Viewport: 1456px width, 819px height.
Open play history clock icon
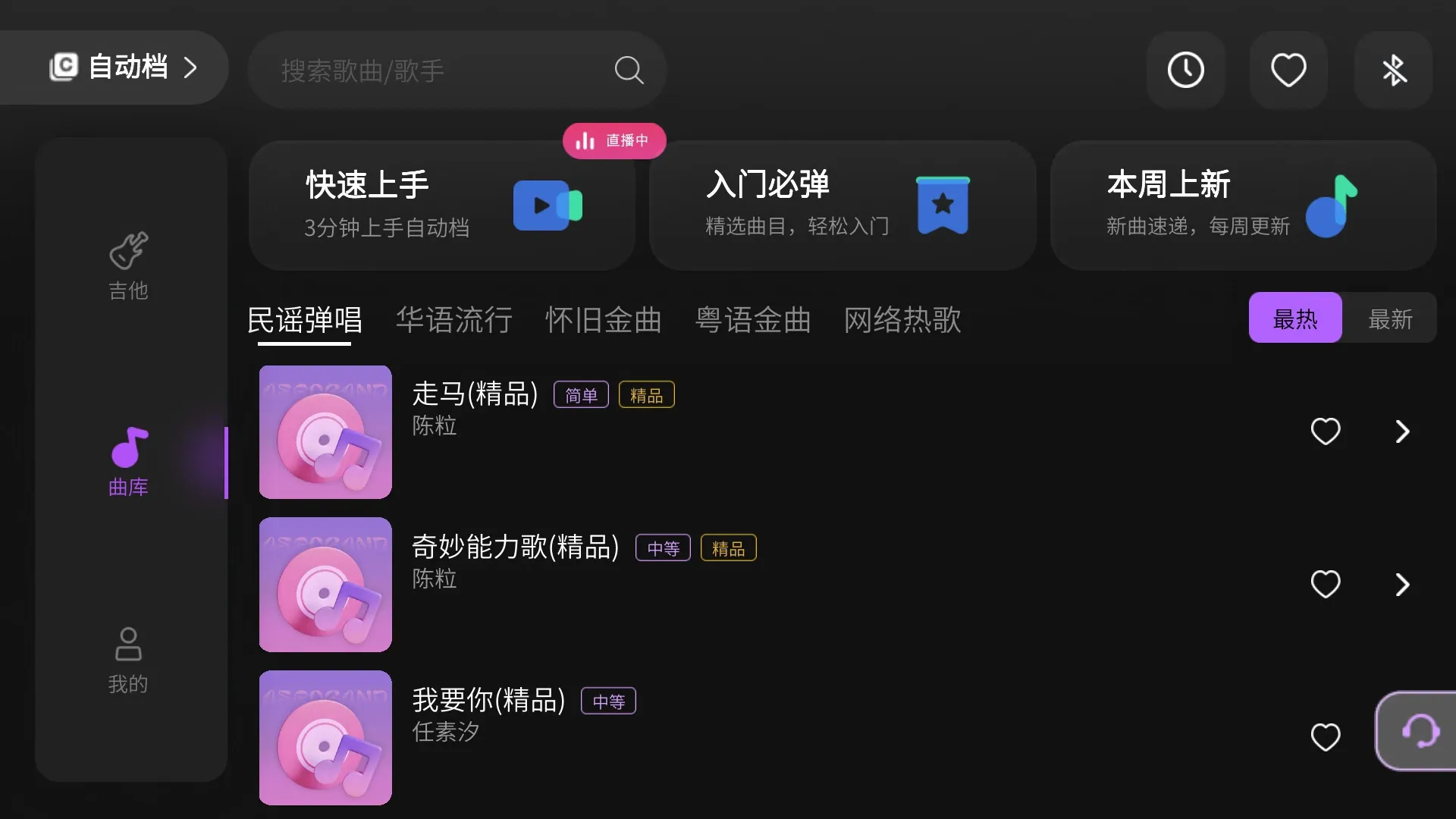pos(1185,71)
